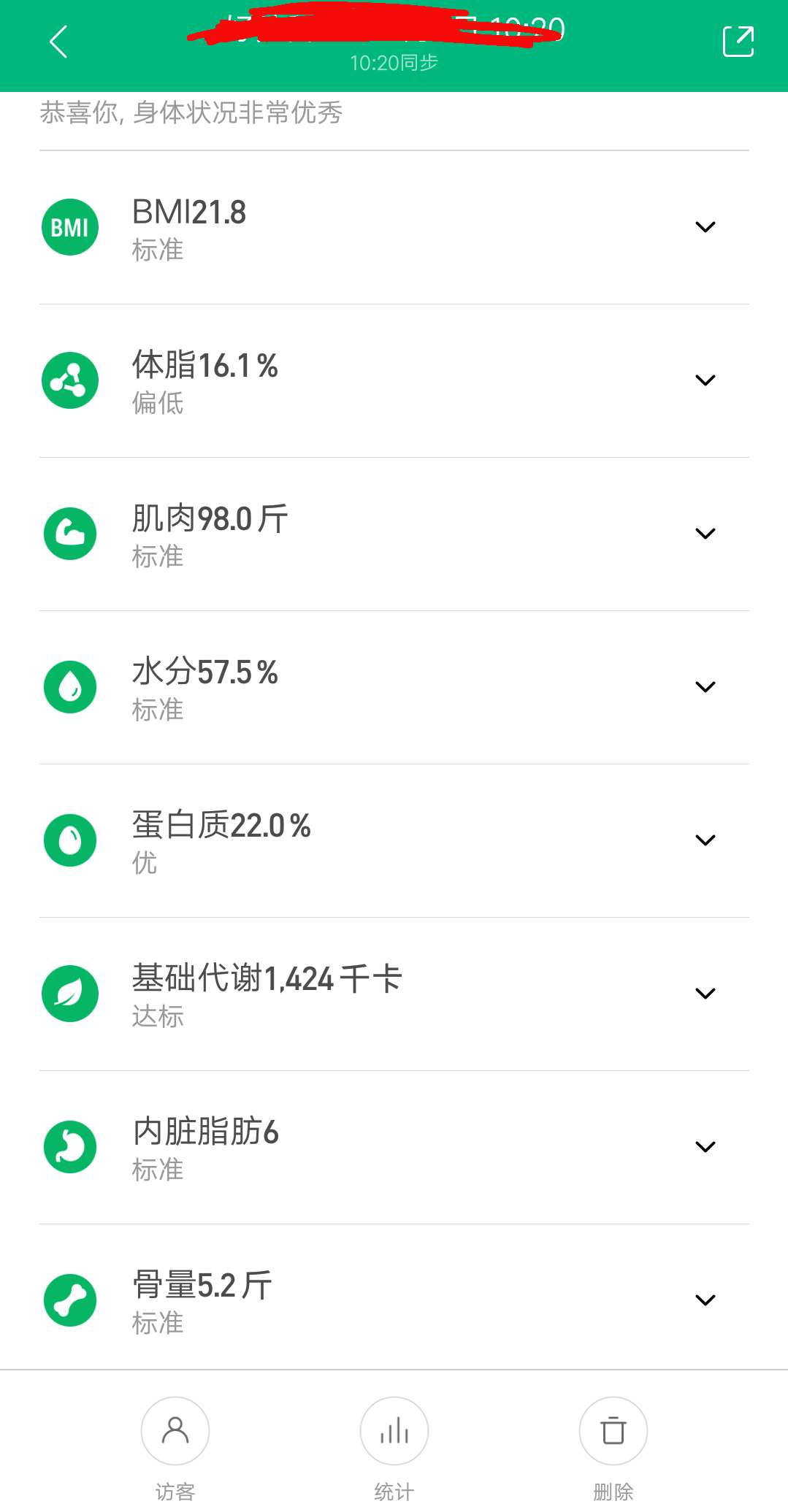Open the share panel via top-right icon

coord(738,42)
